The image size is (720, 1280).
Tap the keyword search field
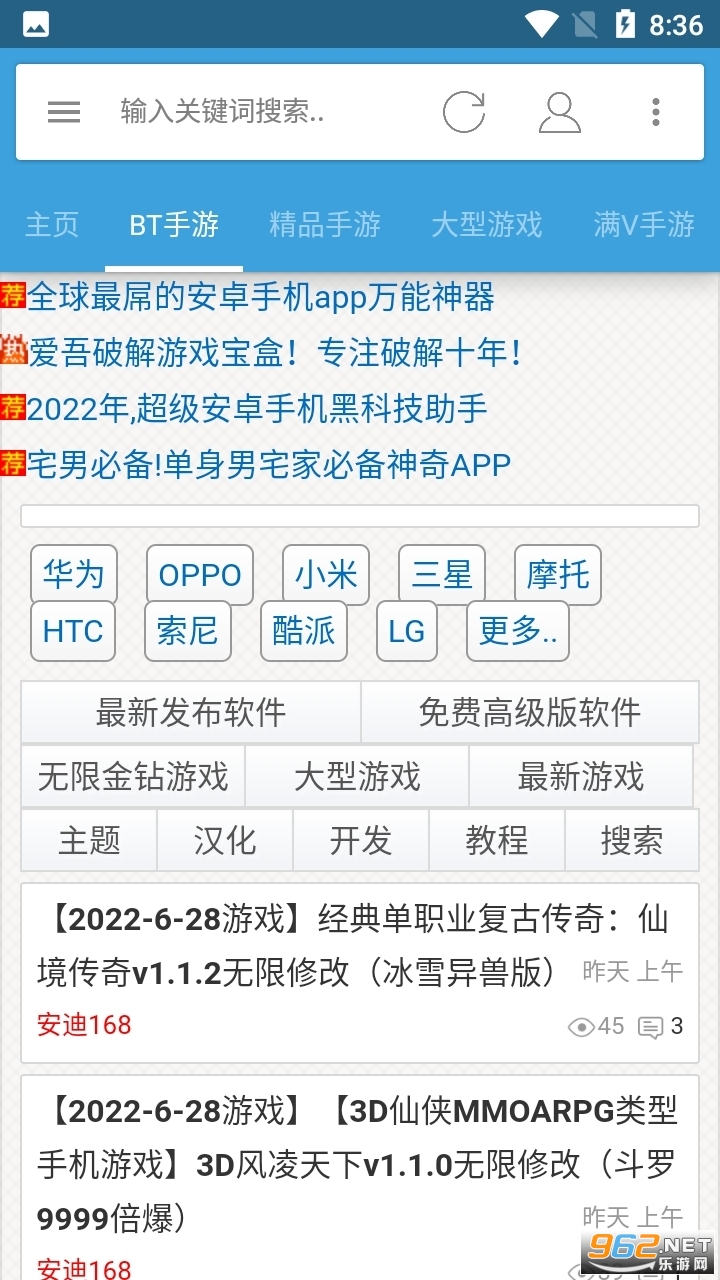270,111
